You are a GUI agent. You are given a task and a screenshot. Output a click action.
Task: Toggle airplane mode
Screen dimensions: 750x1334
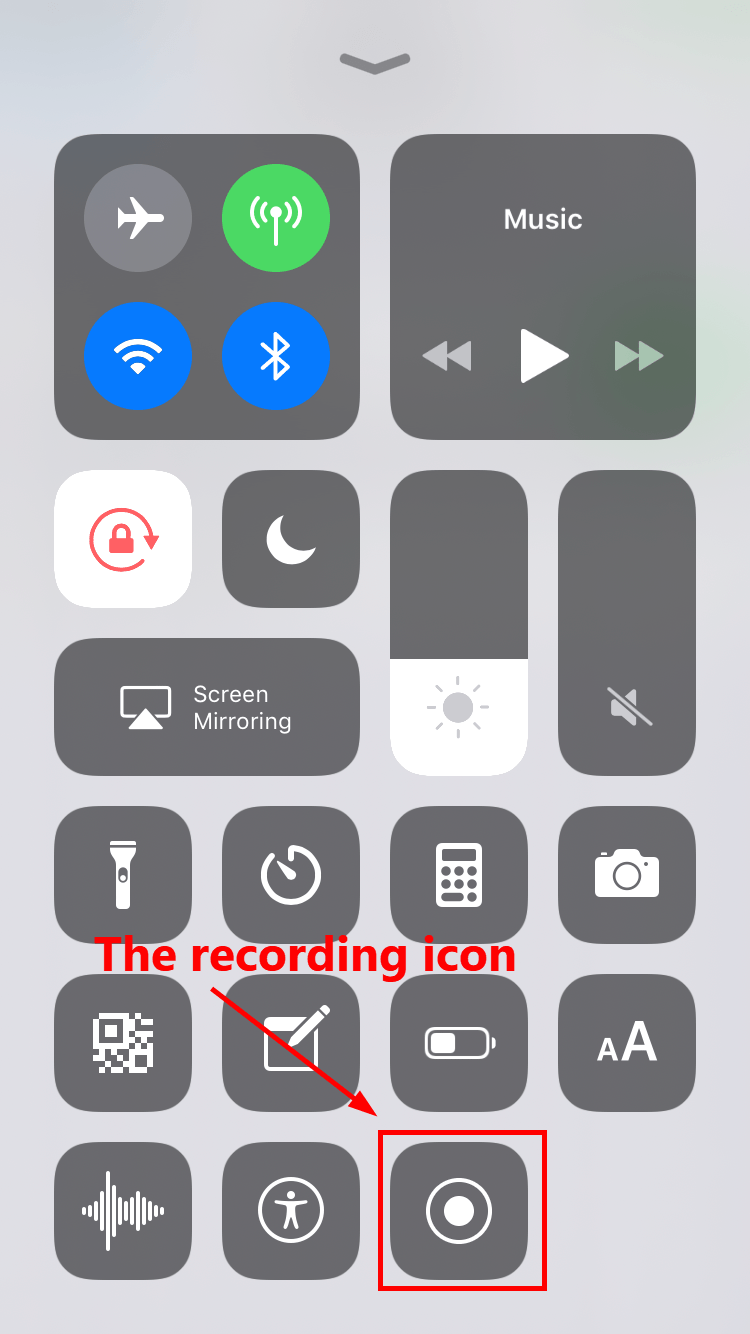point(138,218)
